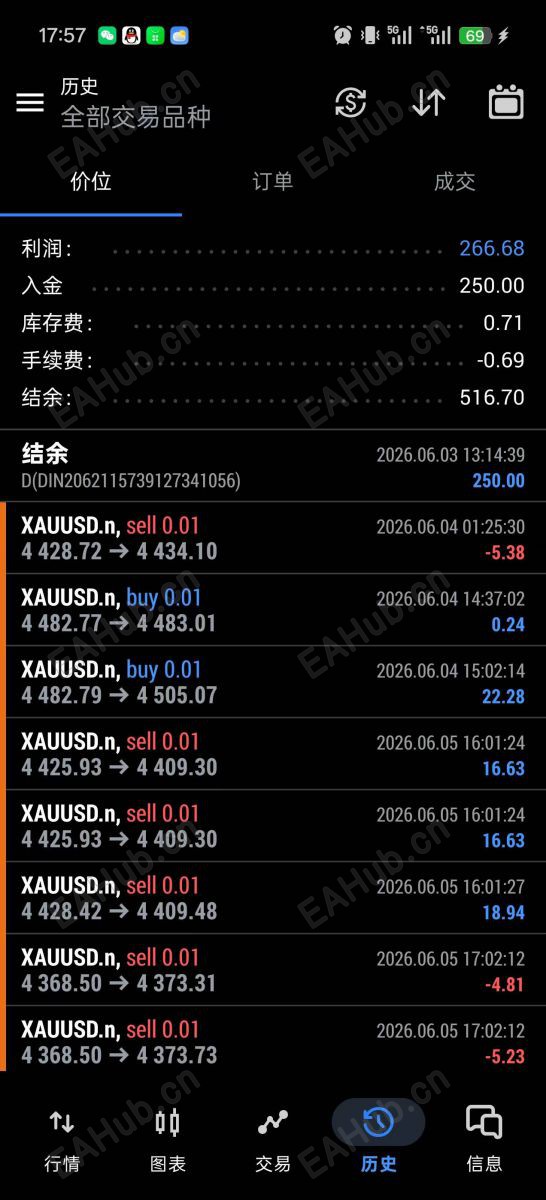Open the sell trade with -5.38 loss
This screenshot has height=1200, width=546.
coord(273,538)
